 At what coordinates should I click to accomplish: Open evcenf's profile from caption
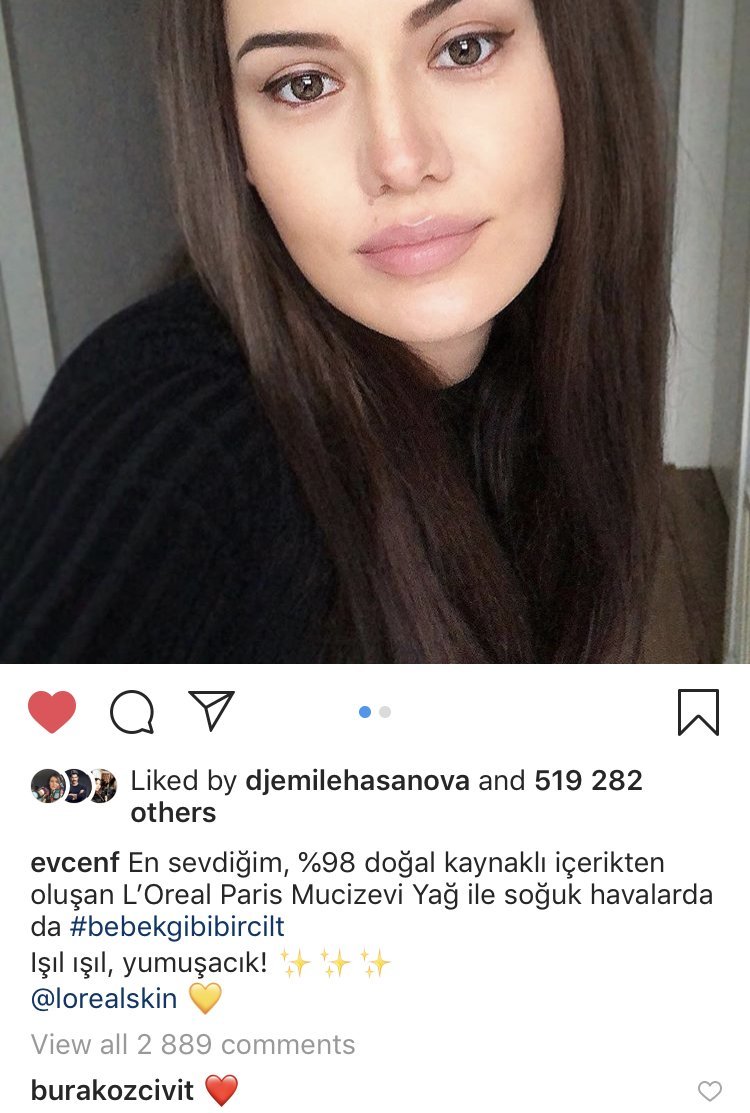click(x=77, y=862)
